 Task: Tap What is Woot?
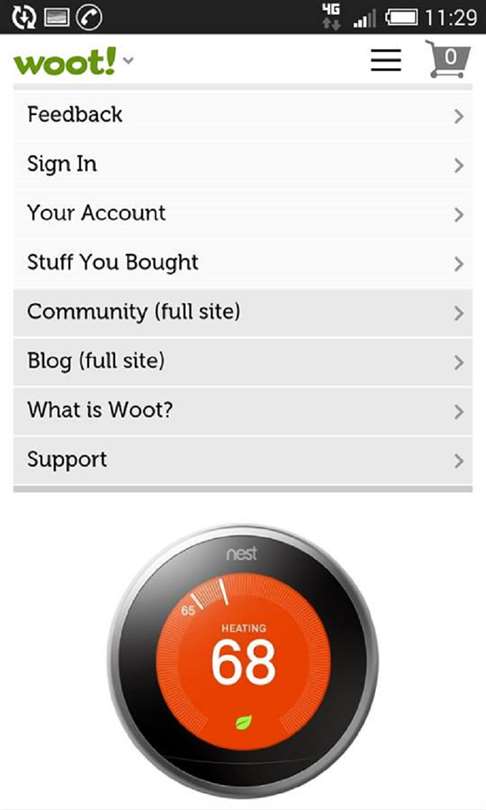pyautogui.click(x=243, y=411)
